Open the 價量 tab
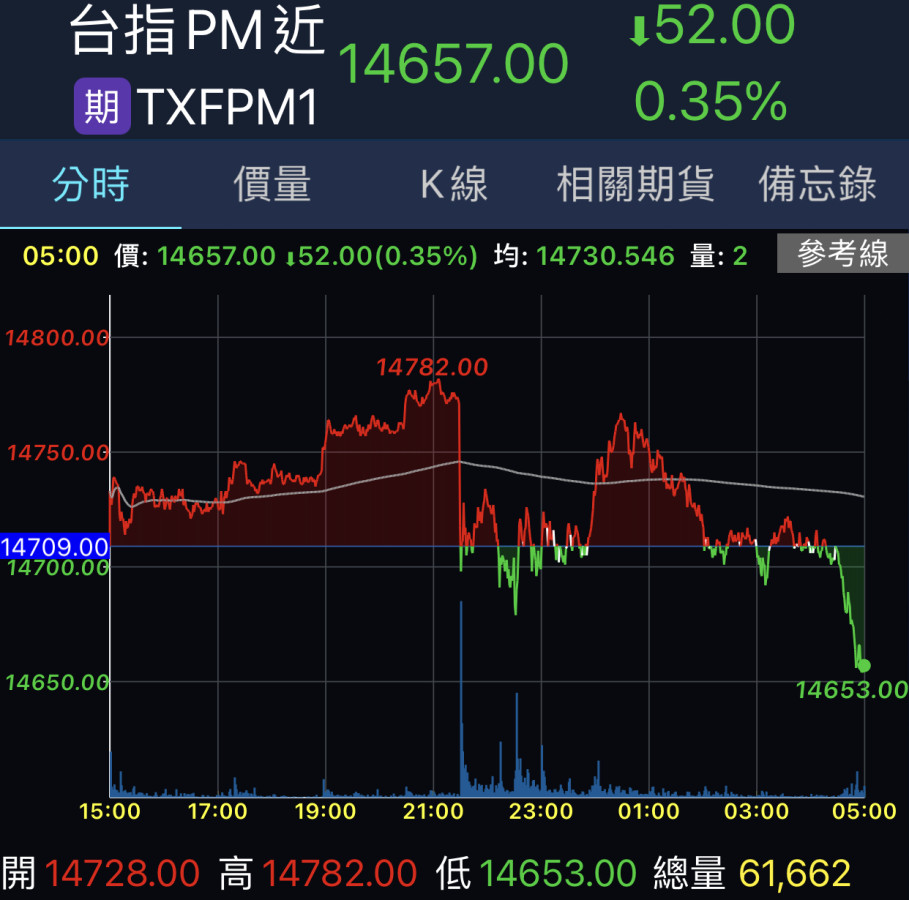Viewport: 909px width, 900px height. (272, 185)
